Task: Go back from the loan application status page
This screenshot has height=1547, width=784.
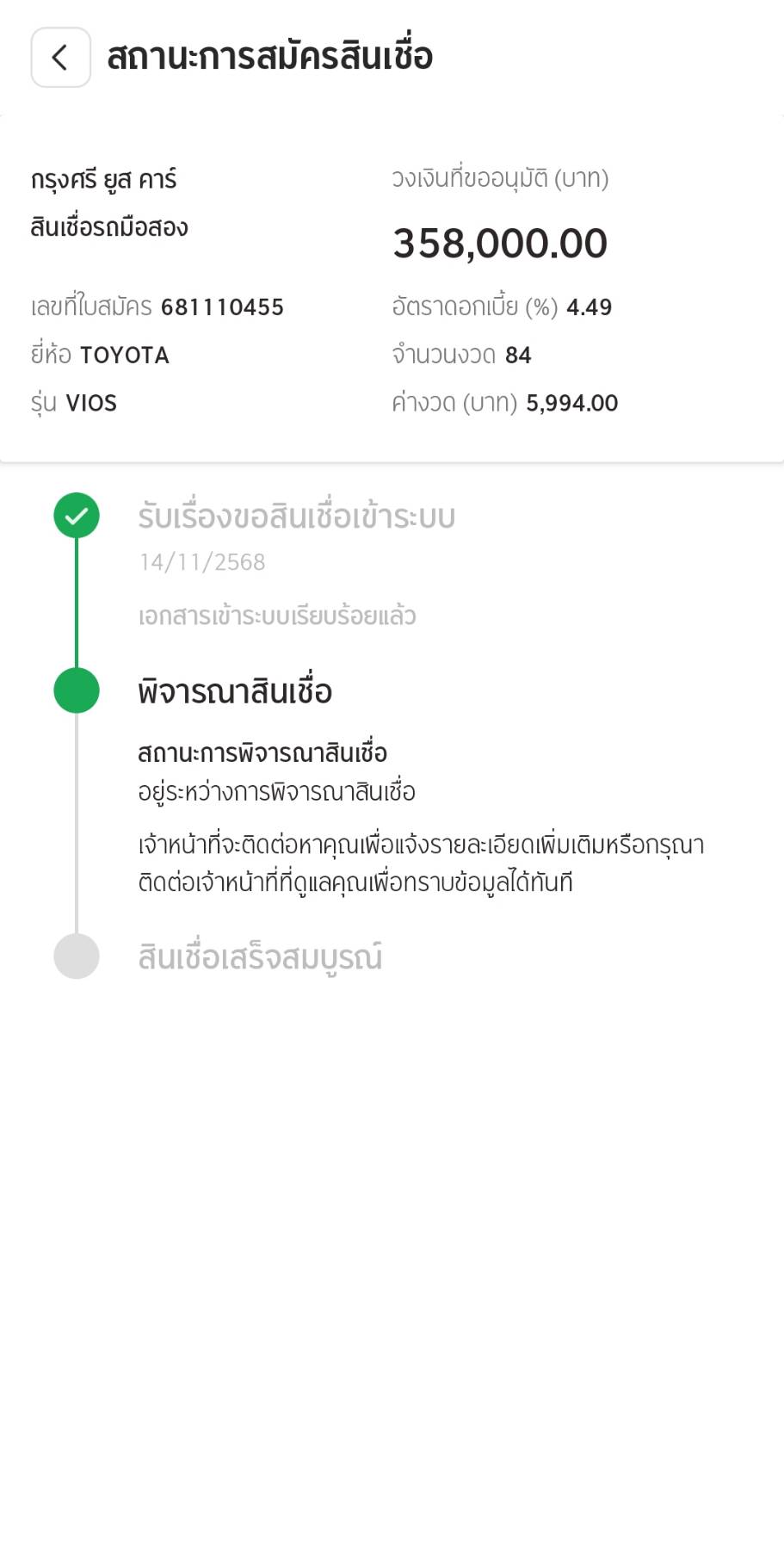Action: 60,58
